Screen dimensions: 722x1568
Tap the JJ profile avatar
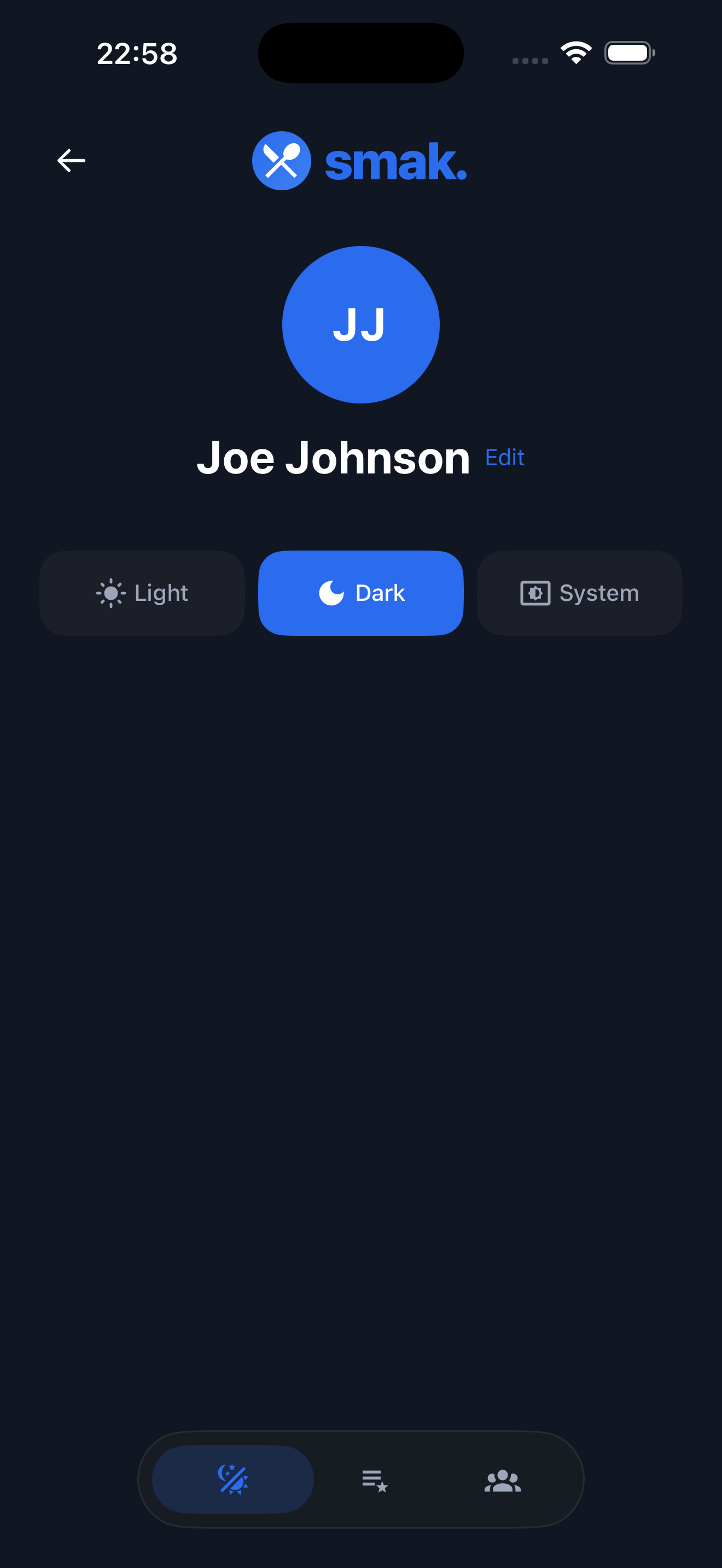[360, 324]
